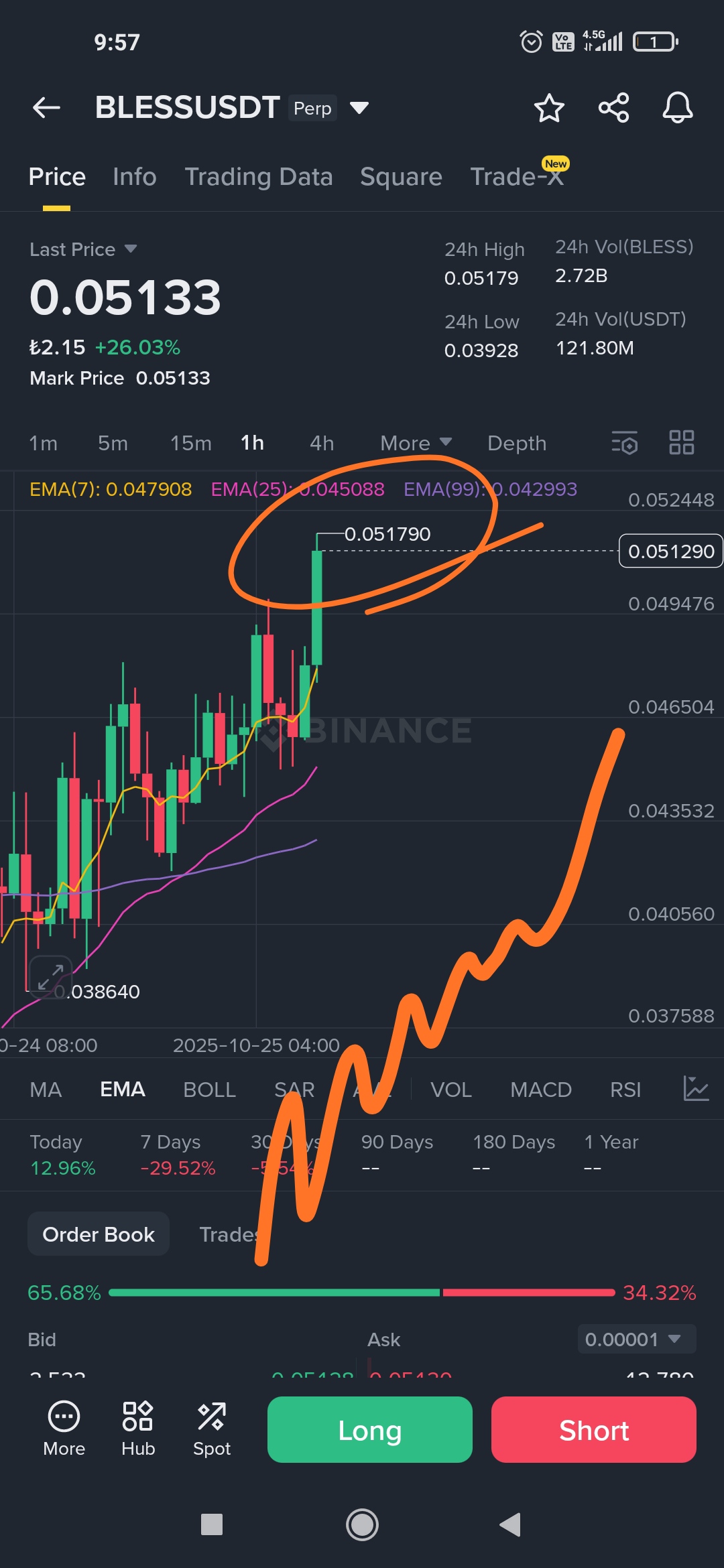The image size is (724, 1568).
Task: Open the Trading Data tab
Action: 258,177
